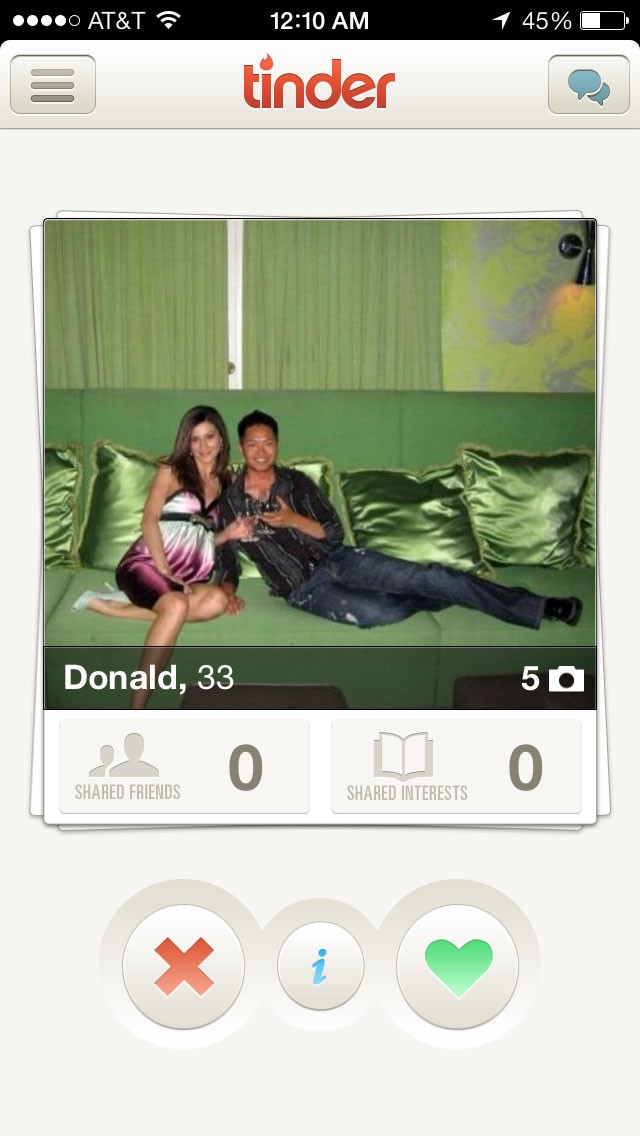Open the hamburger menu
Screen dimensions: 640x1136
click(53, 85)
